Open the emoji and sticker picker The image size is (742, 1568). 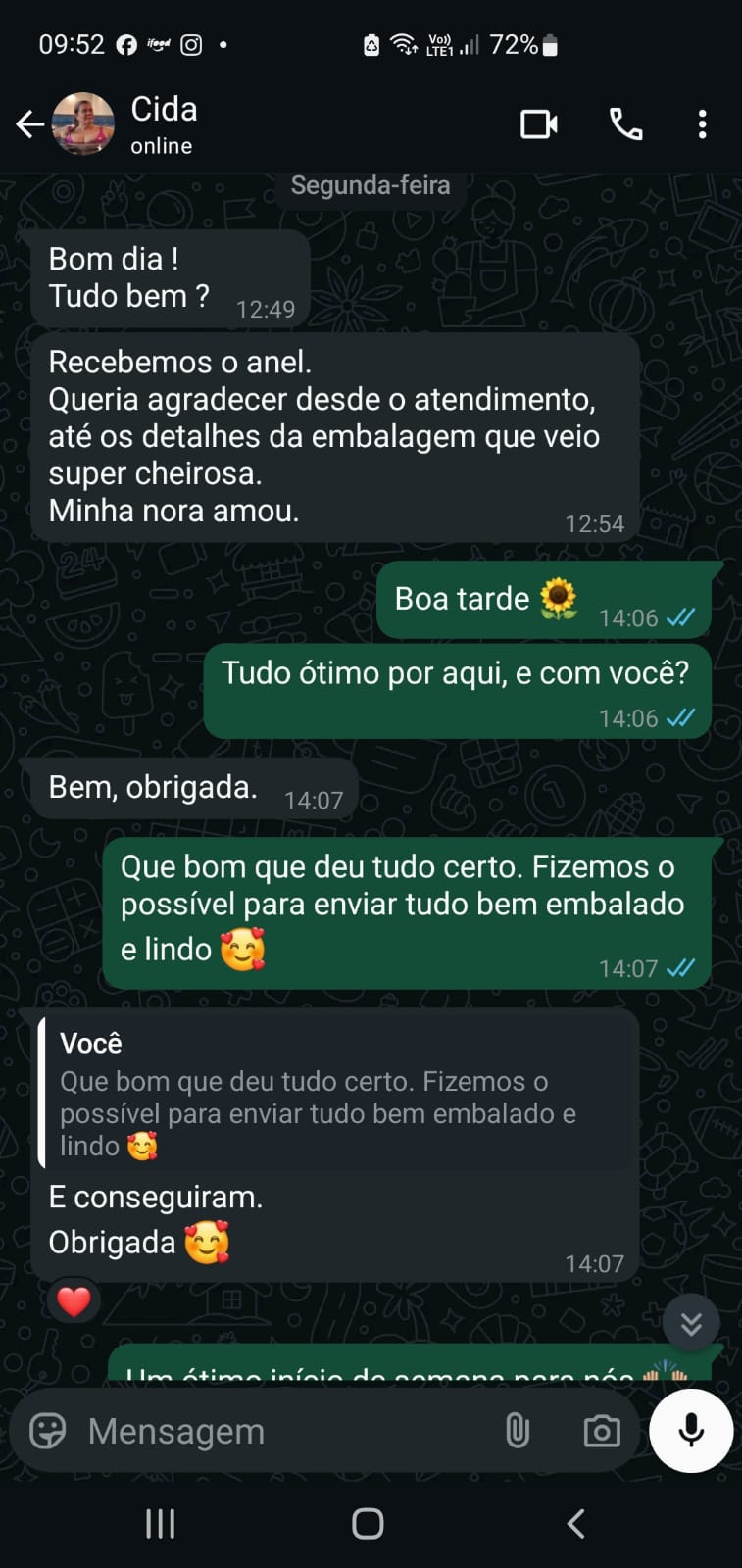point(47,1431)
